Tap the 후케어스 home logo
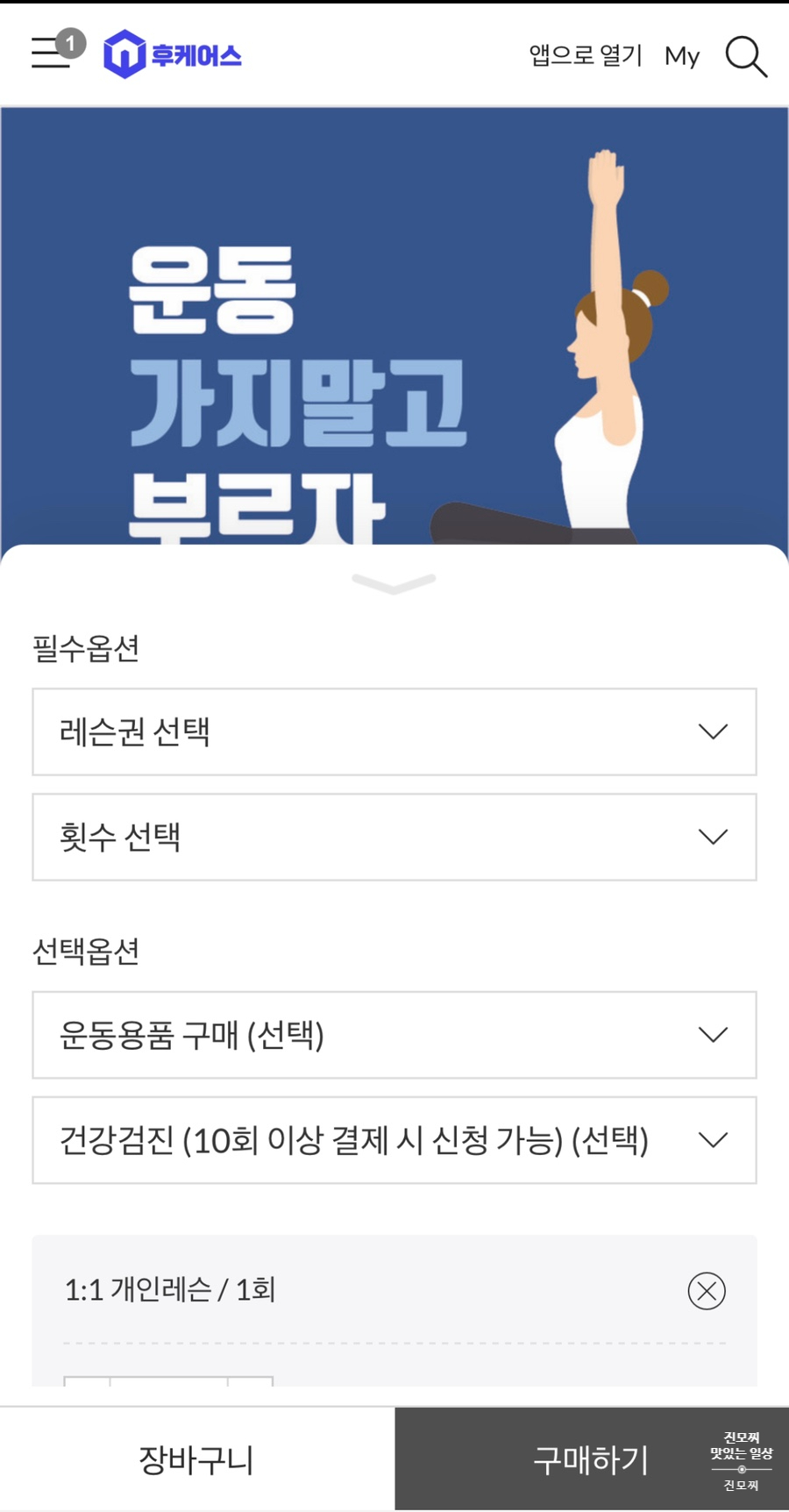The image size is (789, 1512). point(172,54)
